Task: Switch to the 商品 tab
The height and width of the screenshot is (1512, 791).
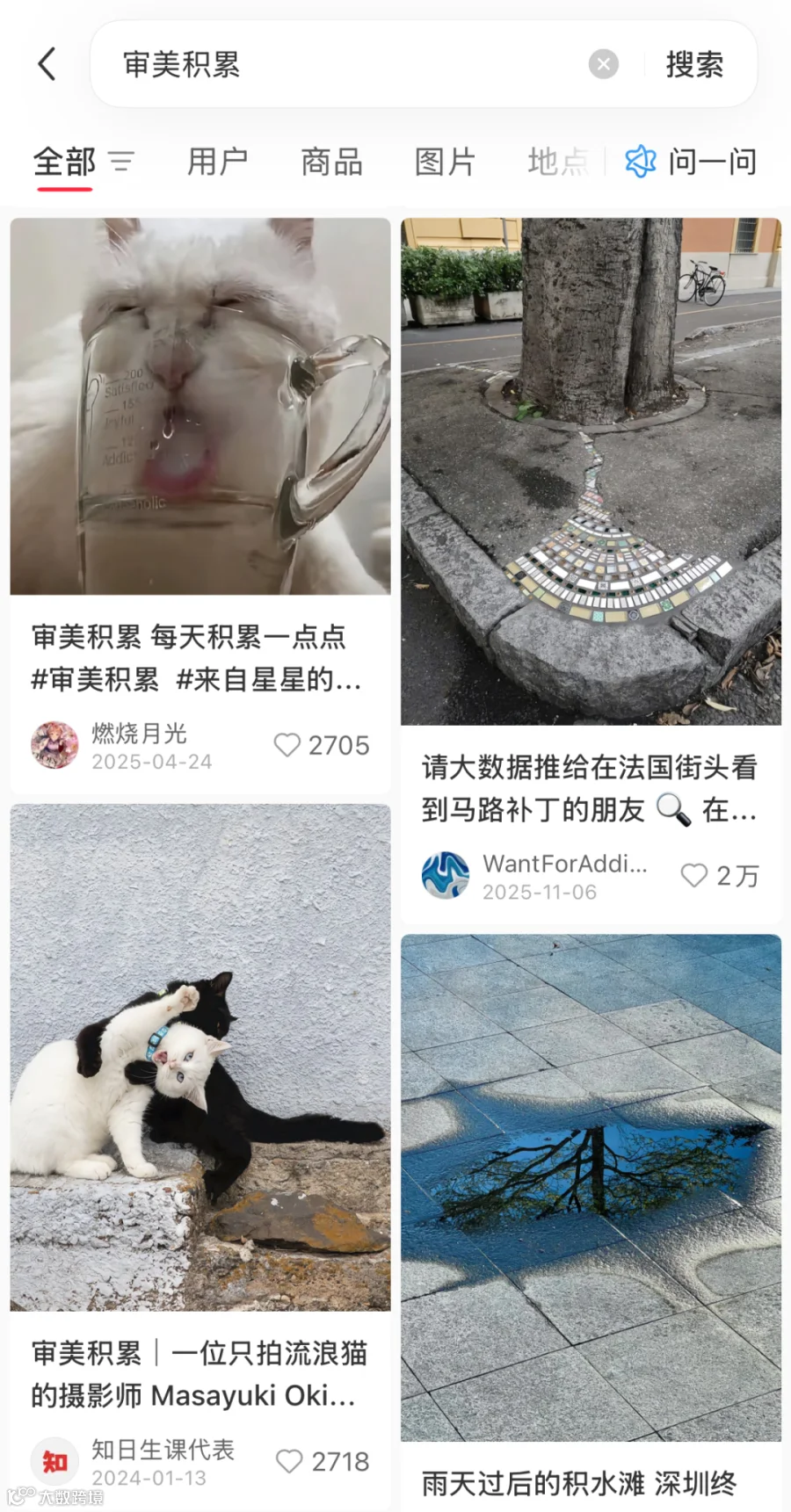Action: [331, 162]
